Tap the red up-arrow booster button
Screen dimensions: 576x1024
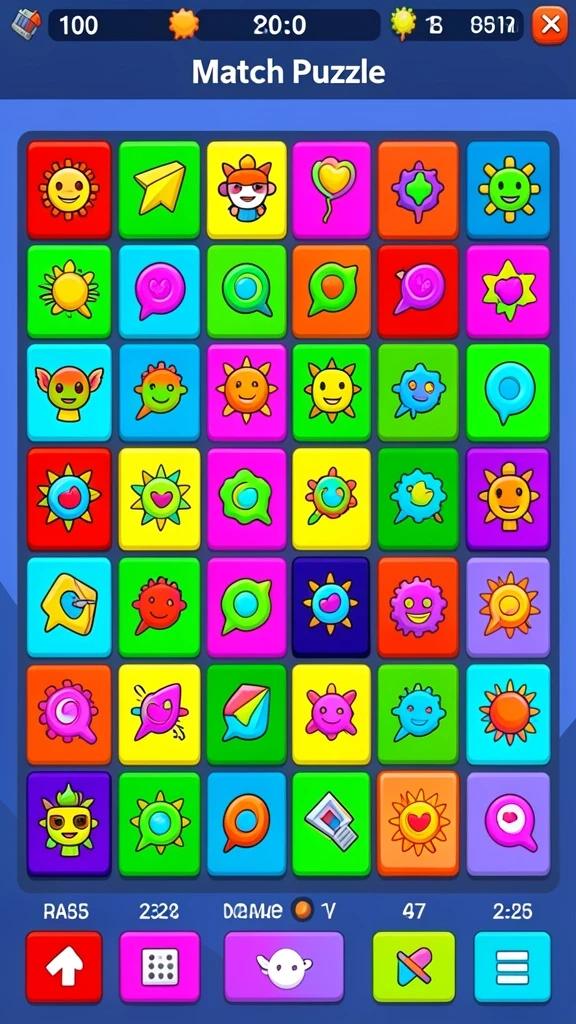[x=64, y=967]
